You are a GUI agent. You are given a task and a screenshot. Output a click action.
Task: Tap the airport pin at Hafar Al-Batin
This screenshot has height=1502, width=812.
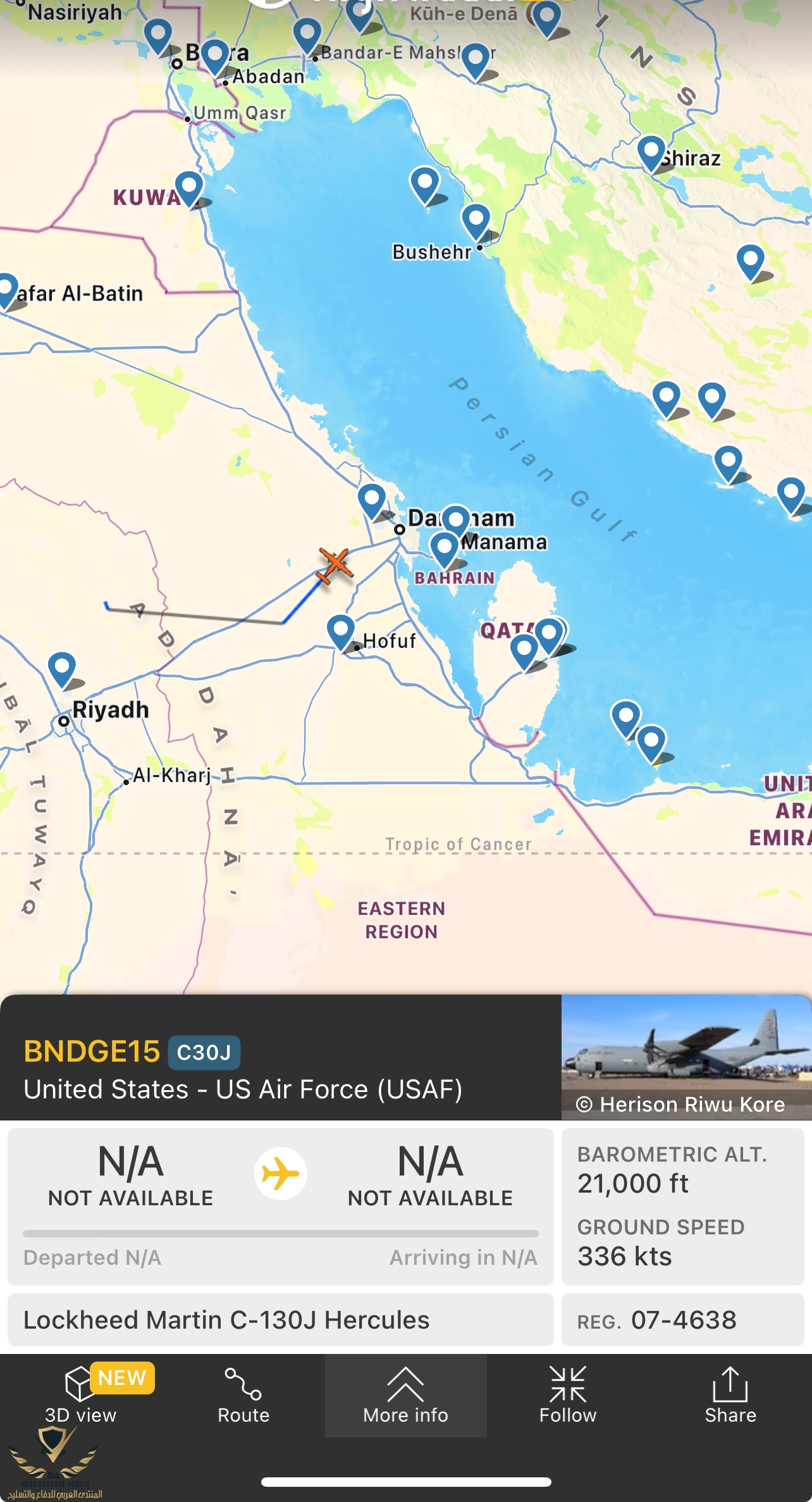6,289
